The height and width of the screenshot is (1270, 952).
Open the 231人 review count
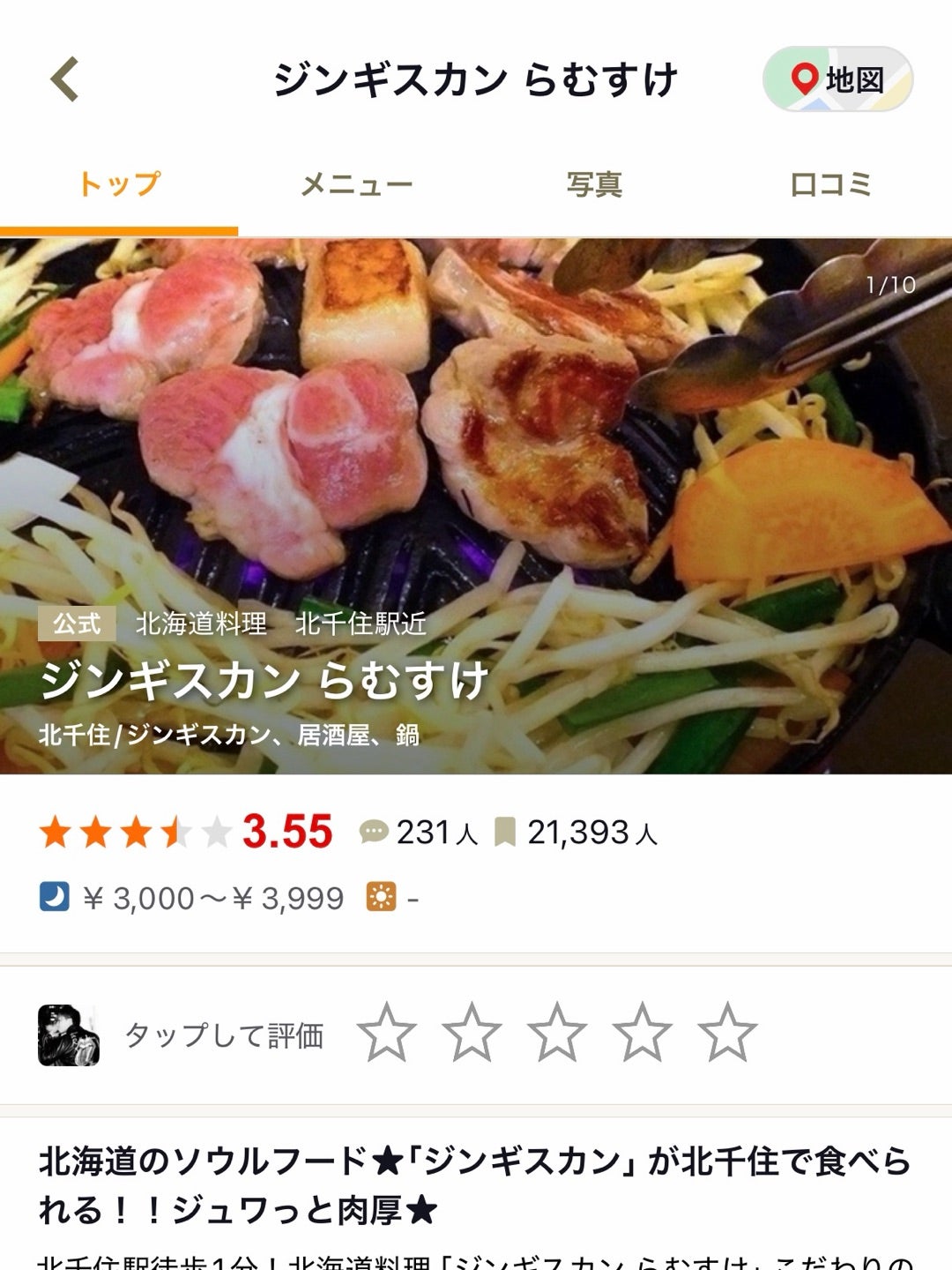pos(420,832)
